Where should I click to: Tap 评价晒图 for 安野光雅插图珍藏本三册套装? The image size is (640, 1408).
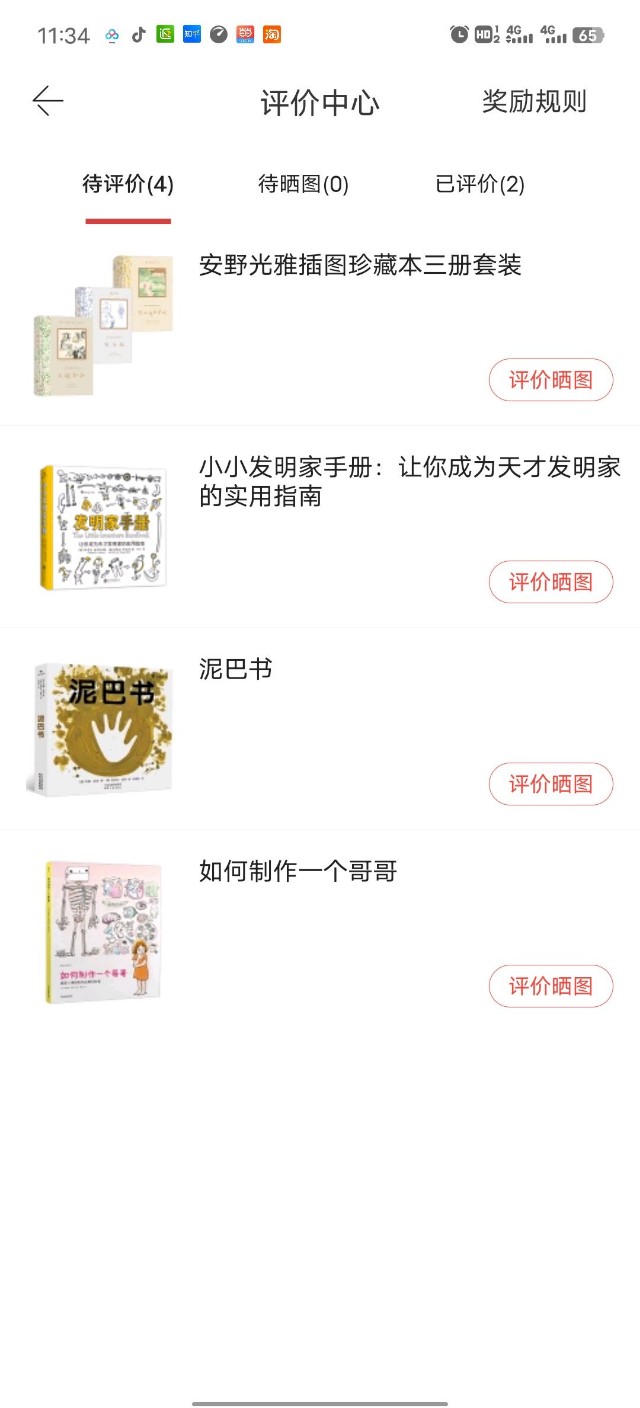point(551,380)
